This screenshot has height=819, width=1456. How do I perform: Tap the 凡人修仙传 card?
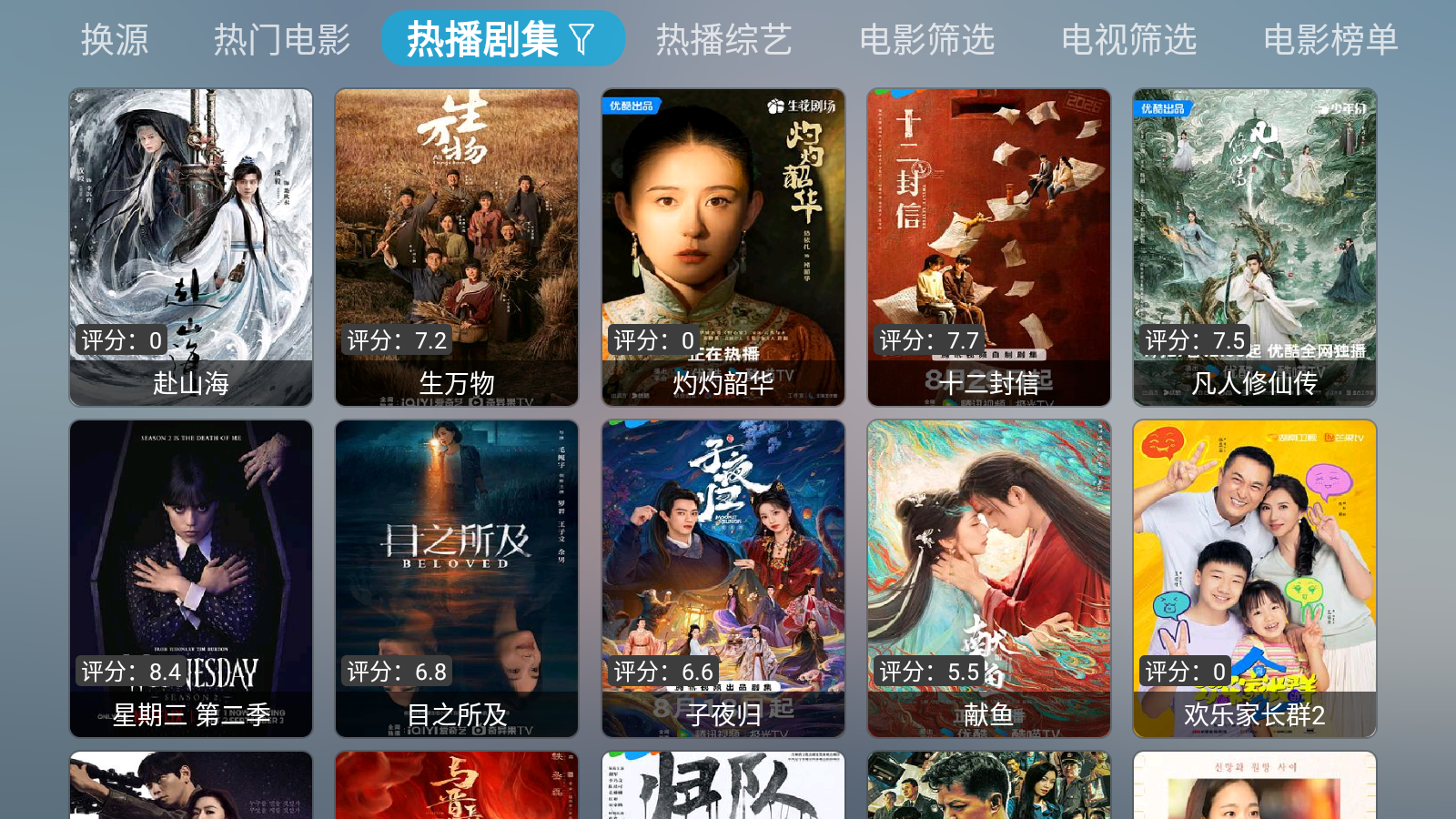pos(1255,247)
